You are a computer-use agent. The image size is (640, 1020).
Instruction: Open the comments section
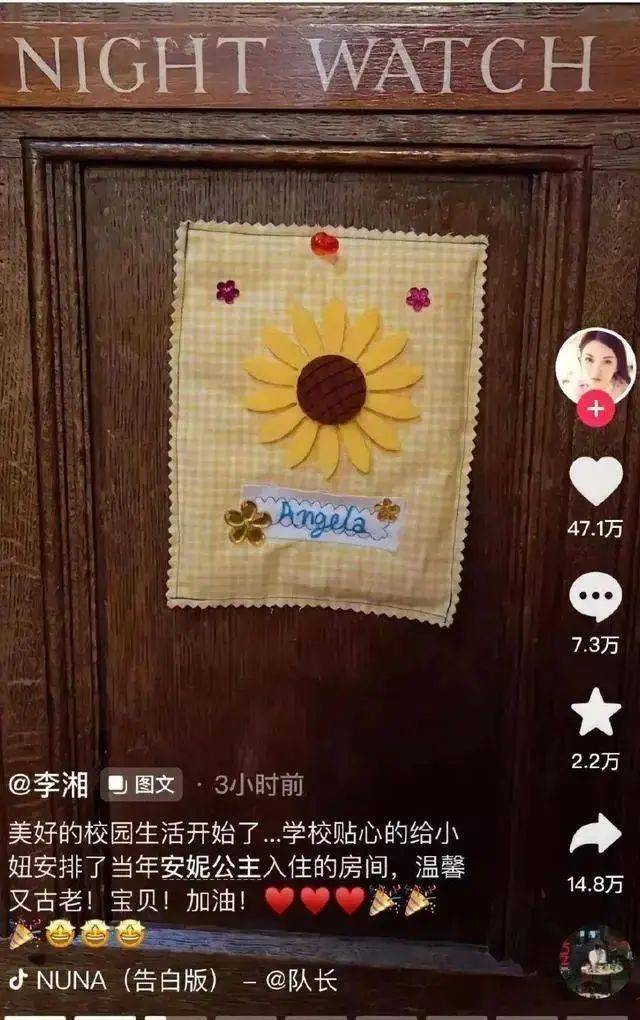[596, 598]
